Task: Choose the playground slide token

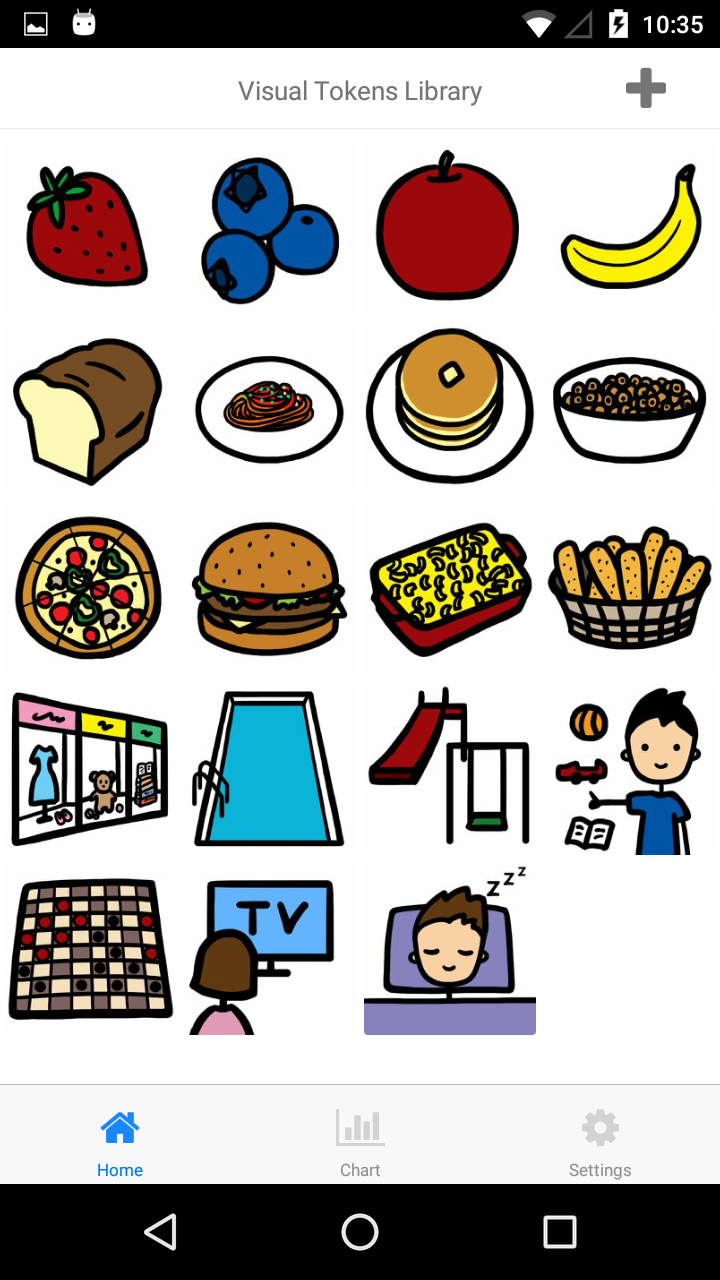Action: 449,768
